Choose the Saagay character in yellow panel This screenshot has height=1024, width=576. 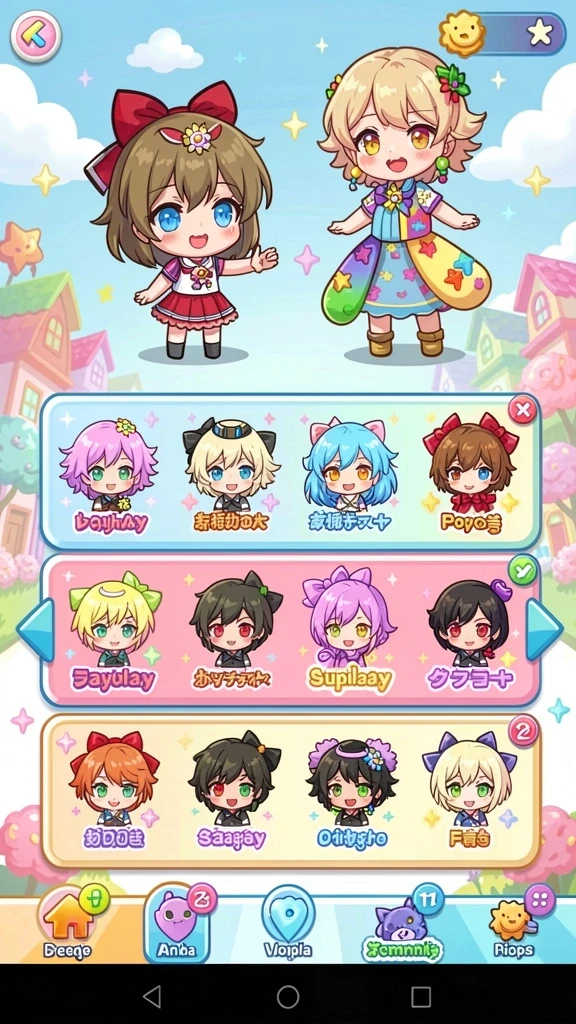(x=232, y=792)
